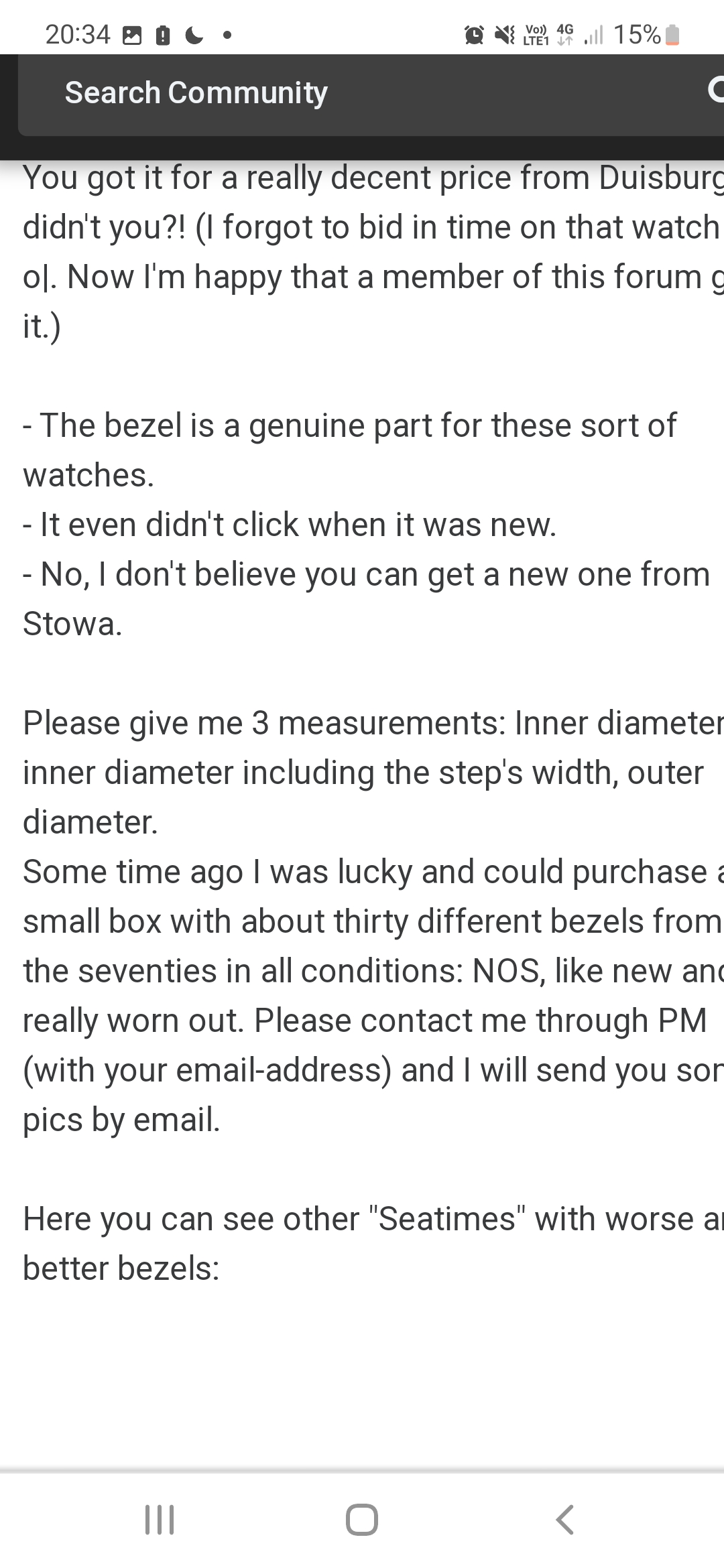Go to the home screen

pos(362,1519)
